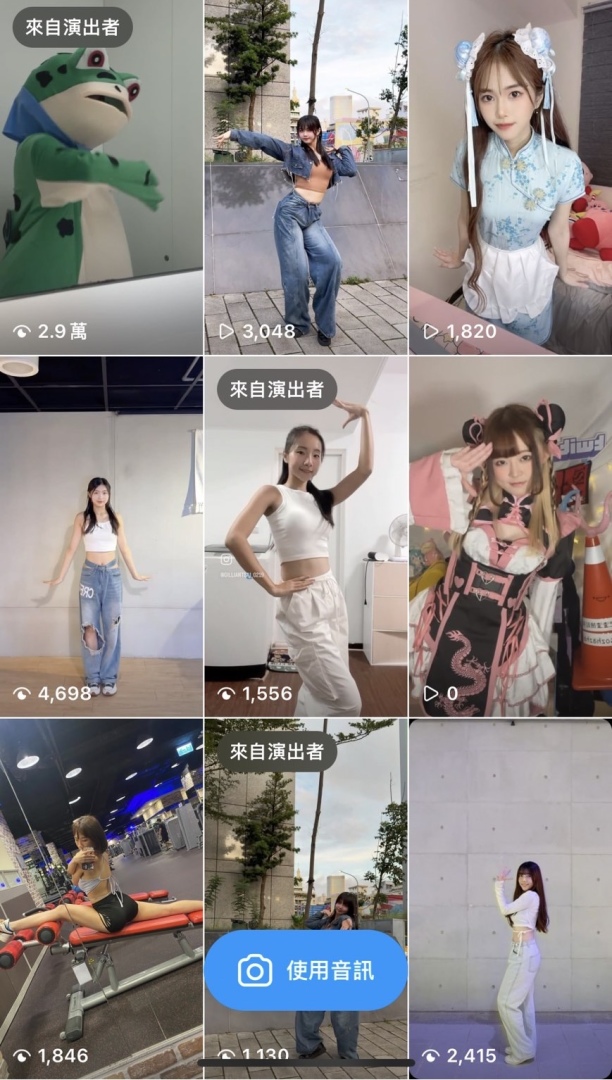Tap the 使用音訊 button
Screen dimensions: 612x1080
pos(306,969)
